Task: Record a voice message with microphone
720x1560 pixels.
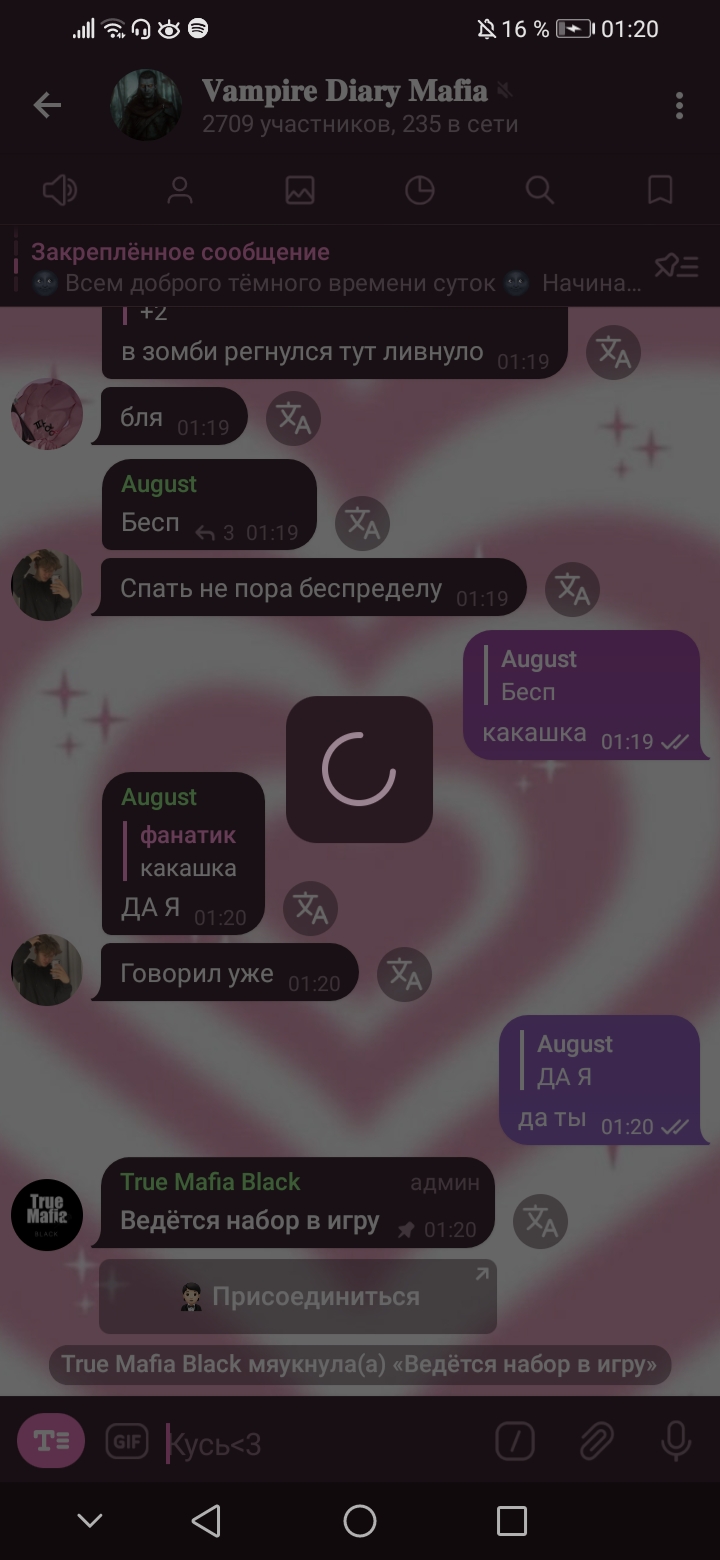Action: tap(676, 1441)
